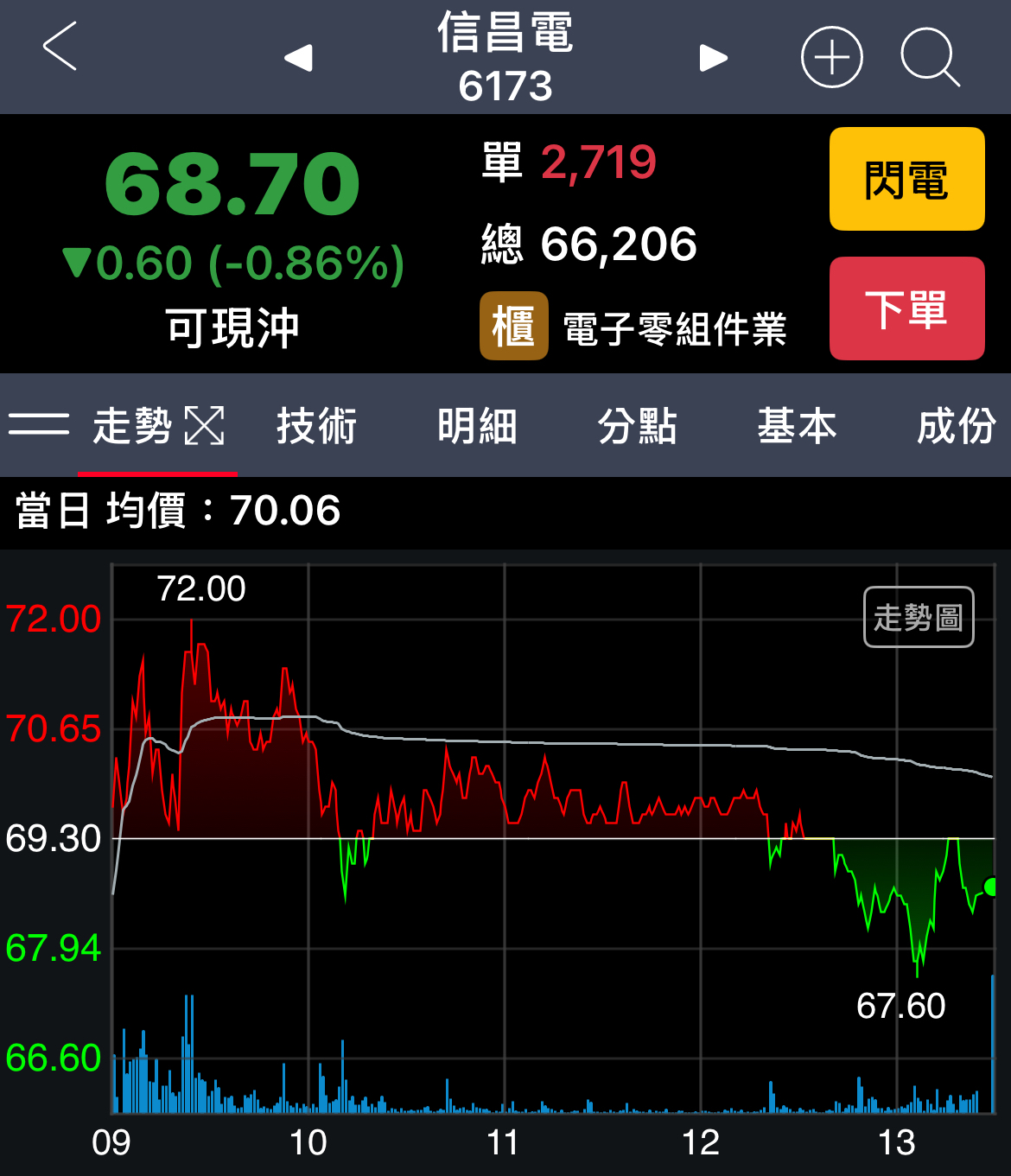Tap the 走勢圖 chart type button
This screenshot has width=1011, height=1176.
click(919, 617)
